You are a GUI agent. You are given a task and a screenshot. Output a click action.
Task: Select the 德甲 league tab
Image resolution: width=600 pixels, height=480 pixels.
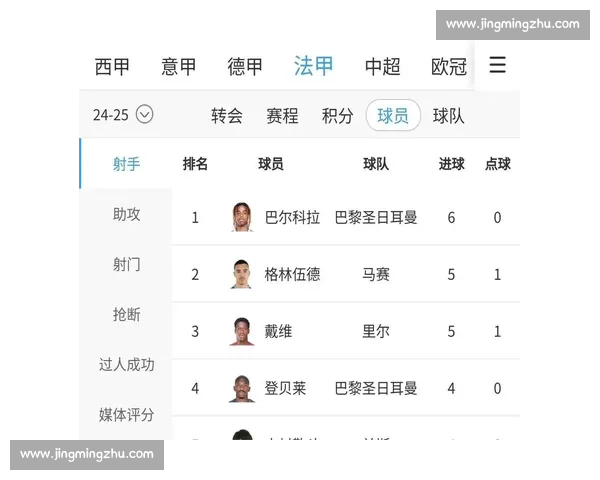point(245,67)
